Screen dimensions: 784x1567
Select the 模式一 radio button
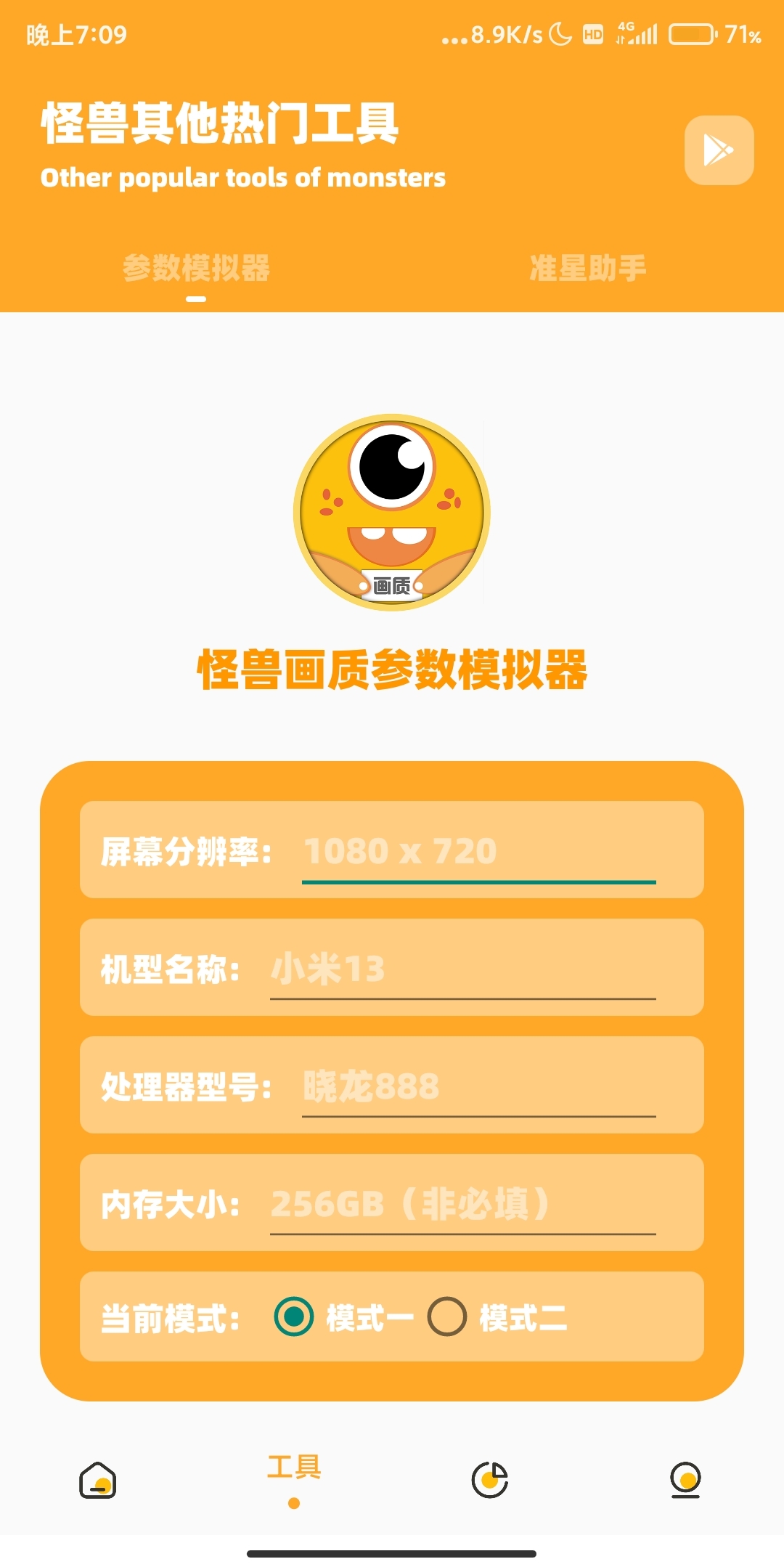(294, 1317)
